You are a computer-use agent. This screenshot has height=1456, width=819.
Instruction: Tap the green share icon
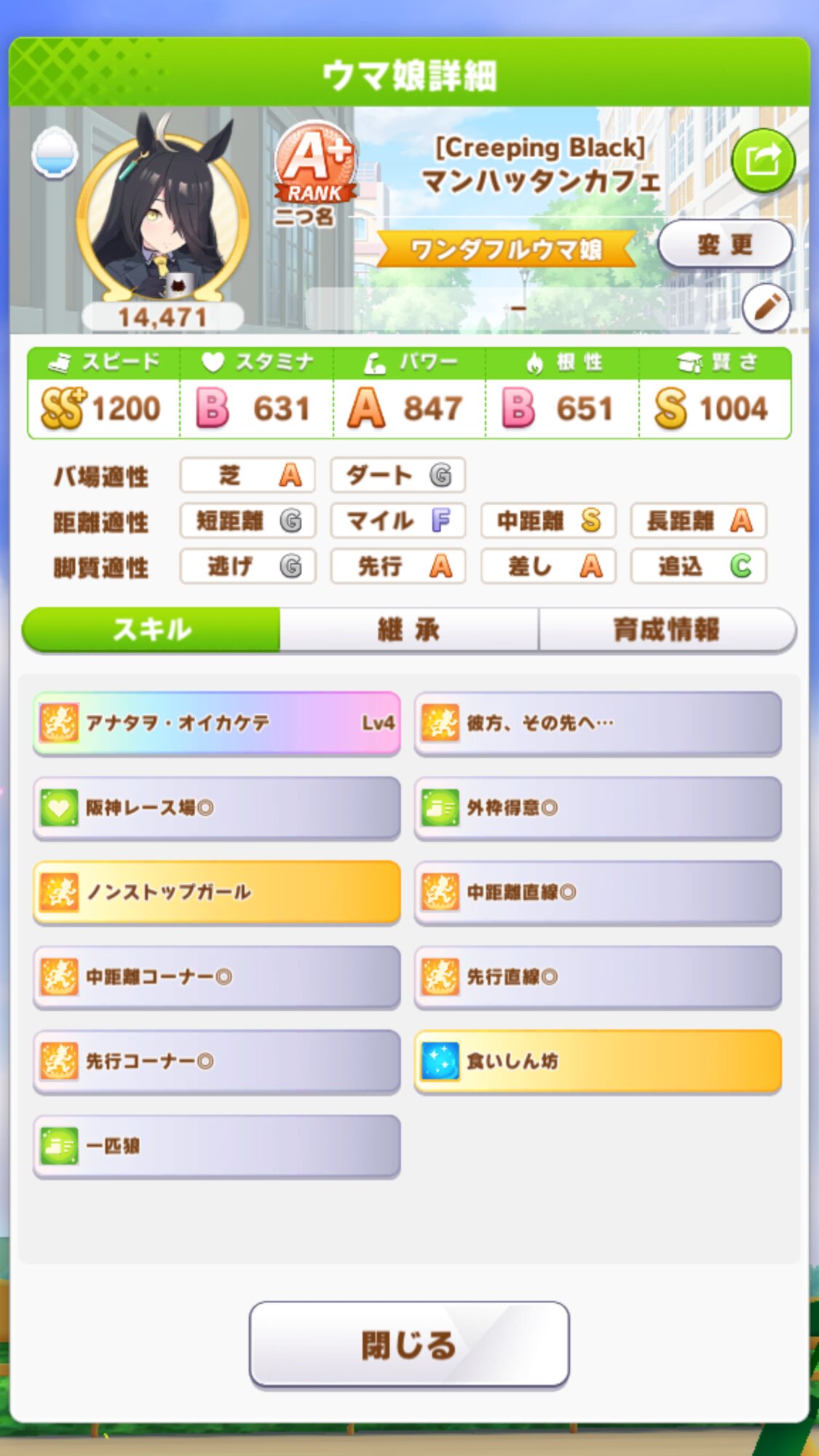click(x=762, y=160)
